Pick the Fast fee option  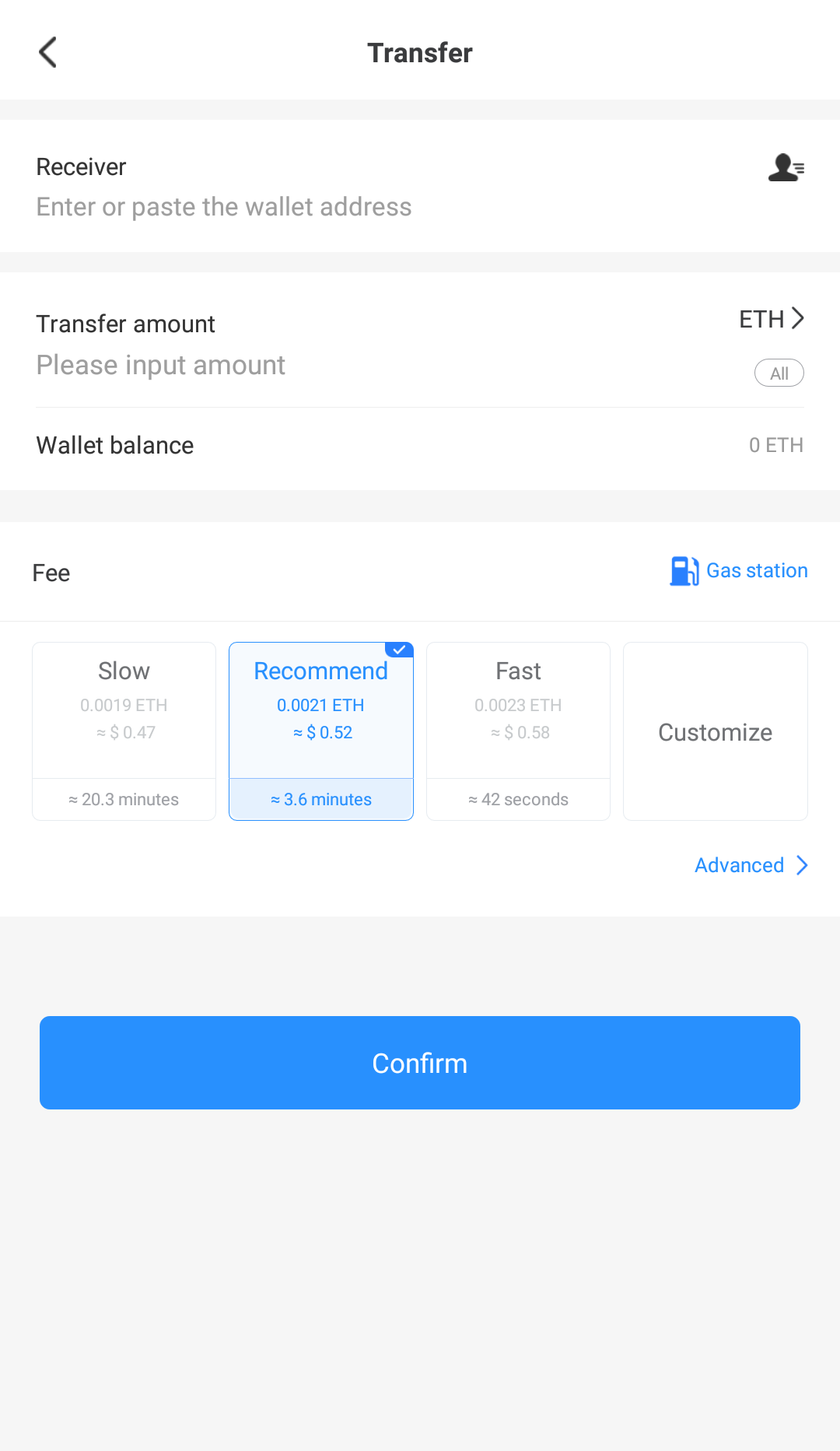tap(518, 731)
